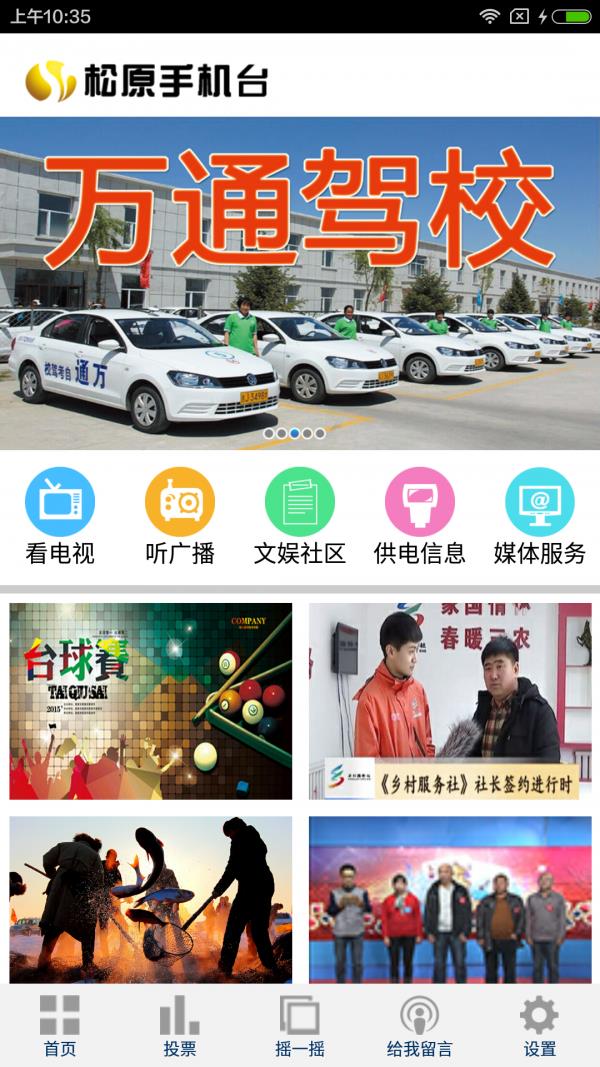
Task: Open the stage group photo tile
Action: 450,898
